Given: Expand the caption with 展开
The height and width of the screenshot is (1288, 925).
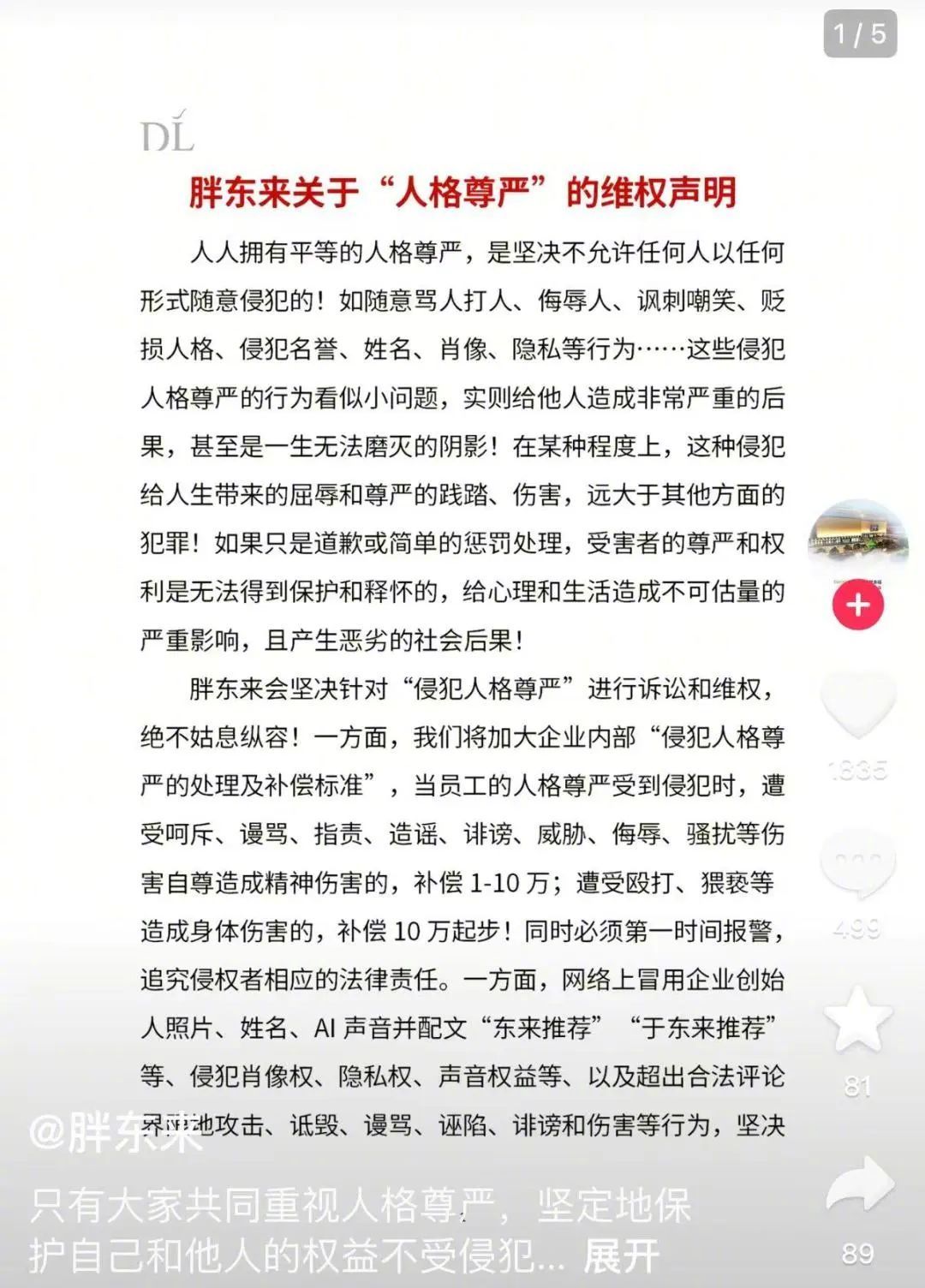Looking at the screenshot, I should pyautogui.click(x=621, y=1255).
